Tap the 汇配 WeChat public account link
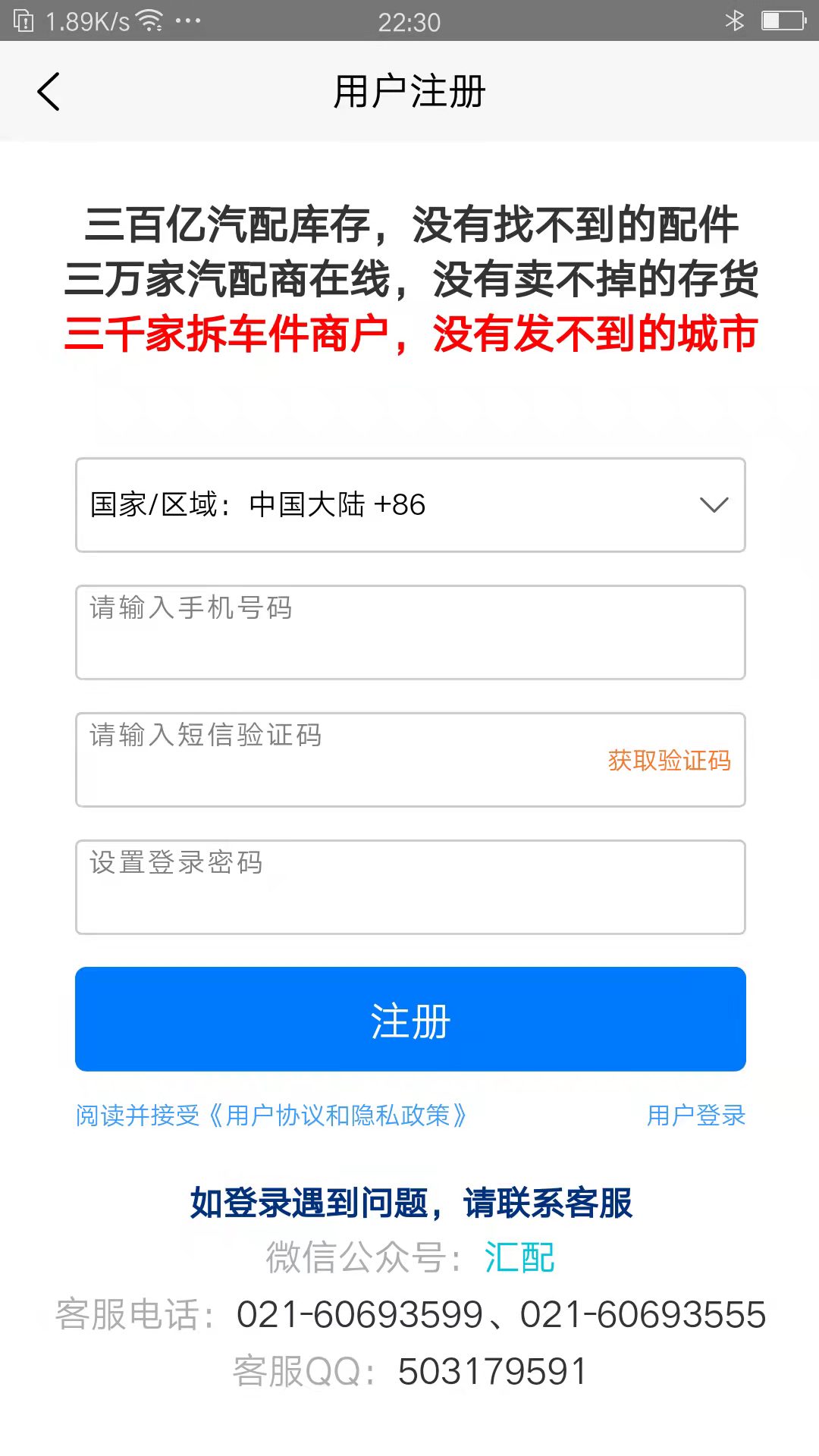This screenshot has width=819, height=1456. coord(520,1257)
